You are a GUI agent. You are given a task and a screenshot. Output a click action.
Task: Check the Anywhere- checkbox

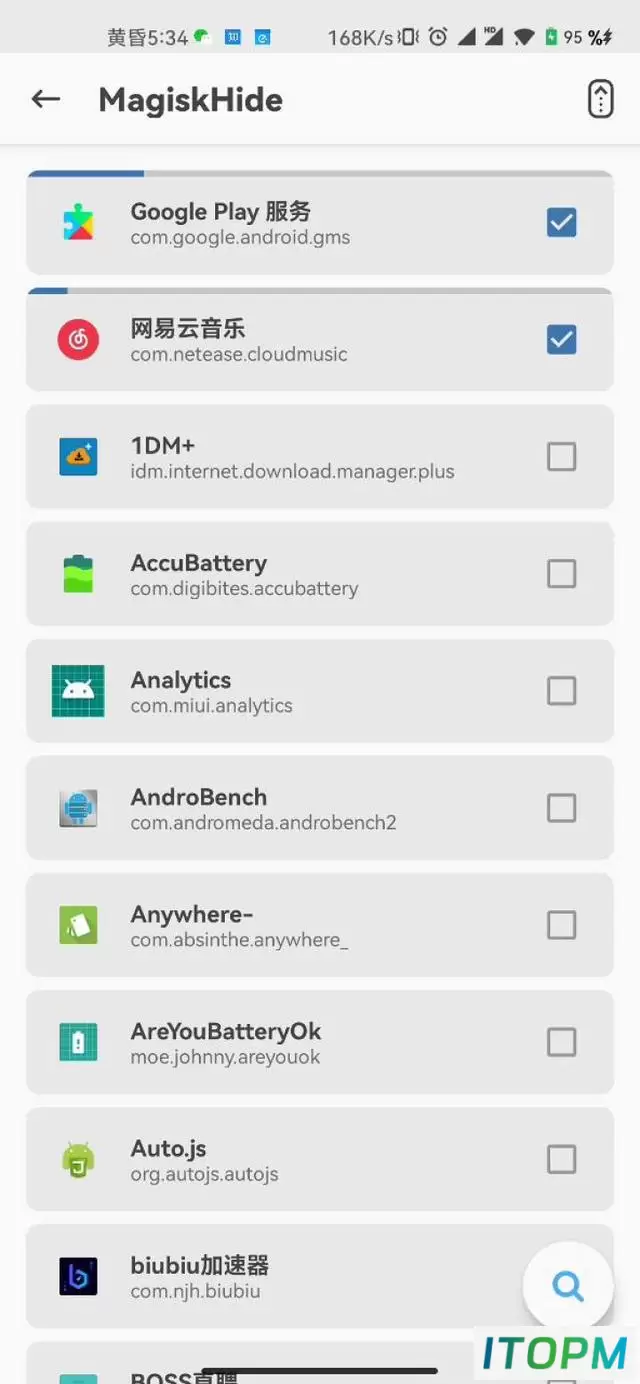[562, 925]
